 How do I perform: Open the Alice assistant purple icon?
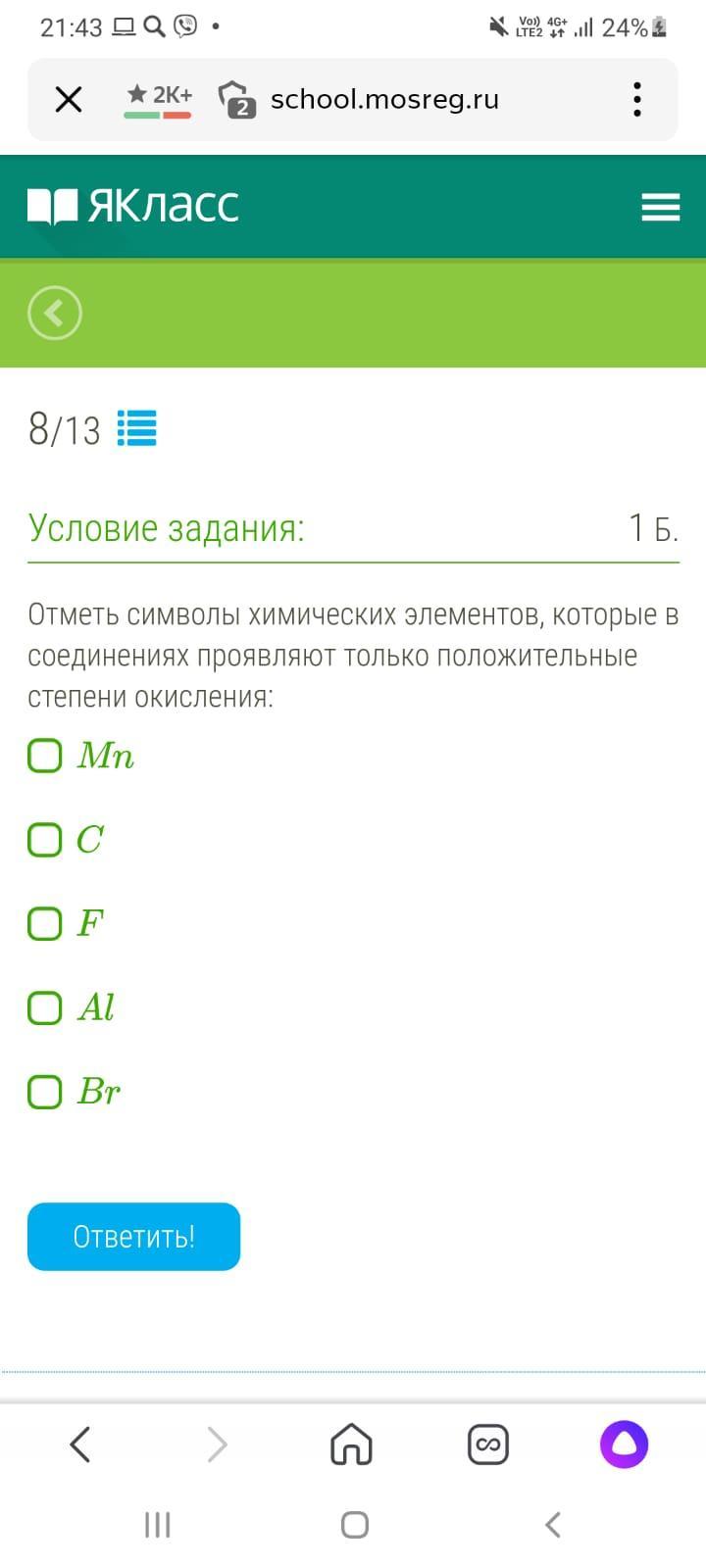click(624, 1445)
